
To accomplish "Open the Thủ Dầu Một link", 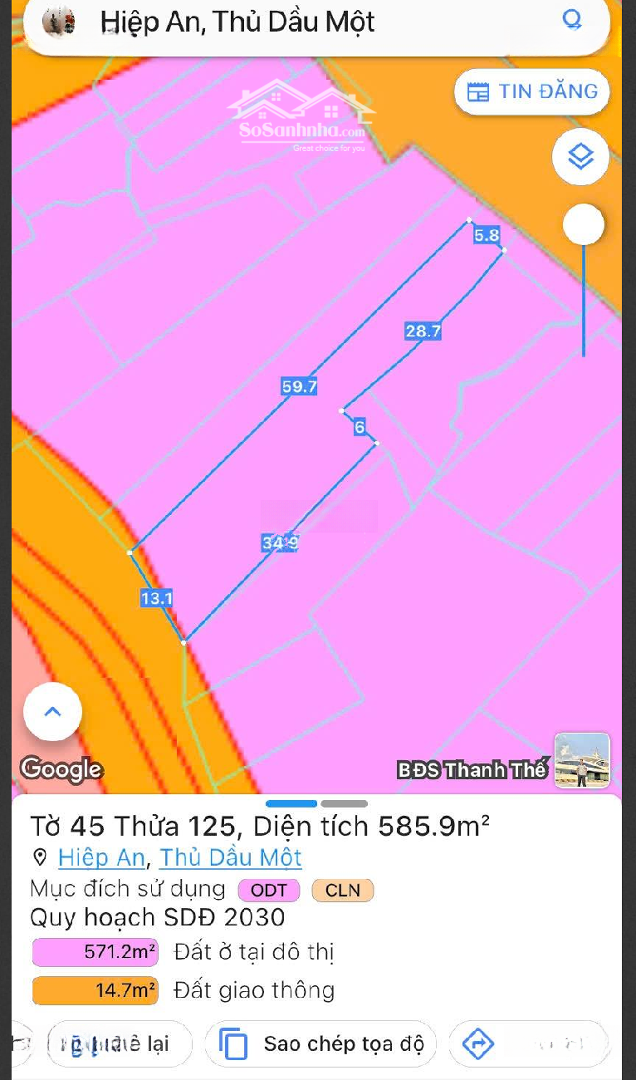I will point(231,858).
